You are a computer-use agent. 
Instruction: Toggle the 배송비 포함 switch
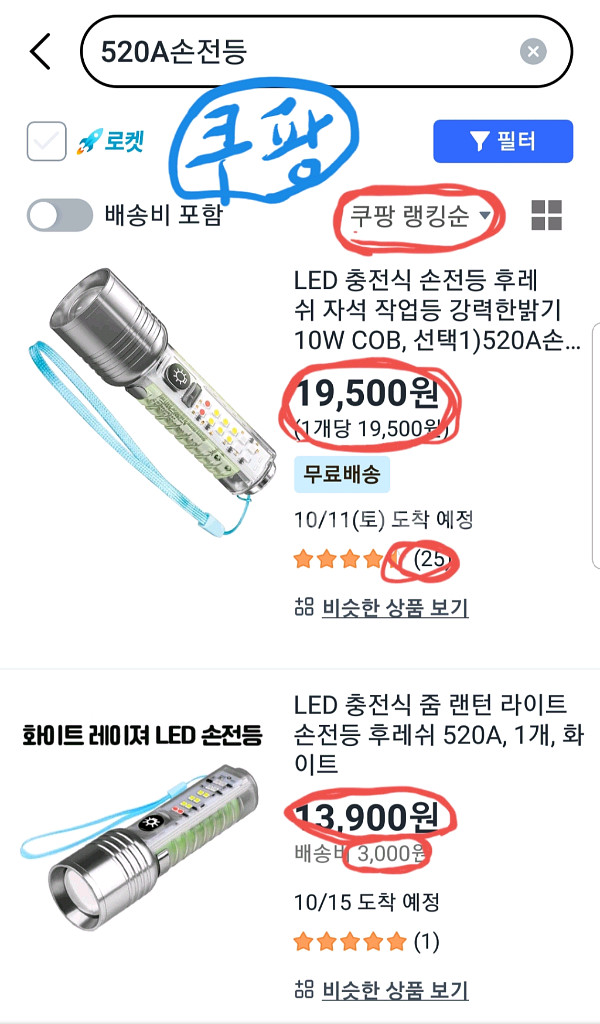tap(60, 215)
